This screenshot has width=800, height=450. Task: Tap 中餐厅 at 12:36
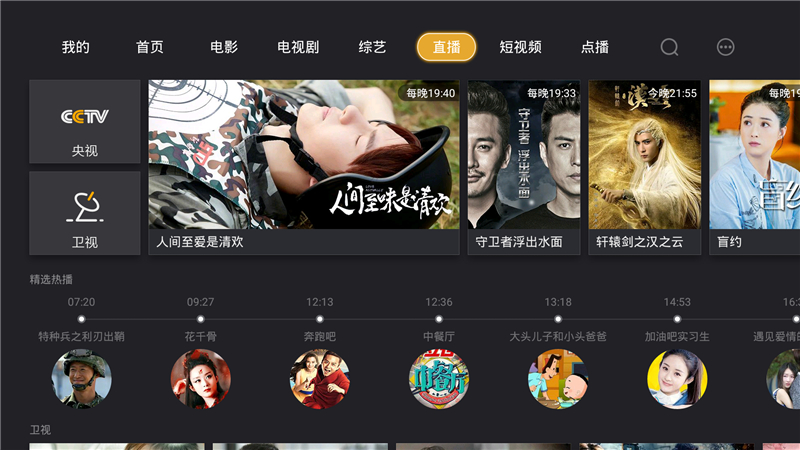click(x=438, y=378)
